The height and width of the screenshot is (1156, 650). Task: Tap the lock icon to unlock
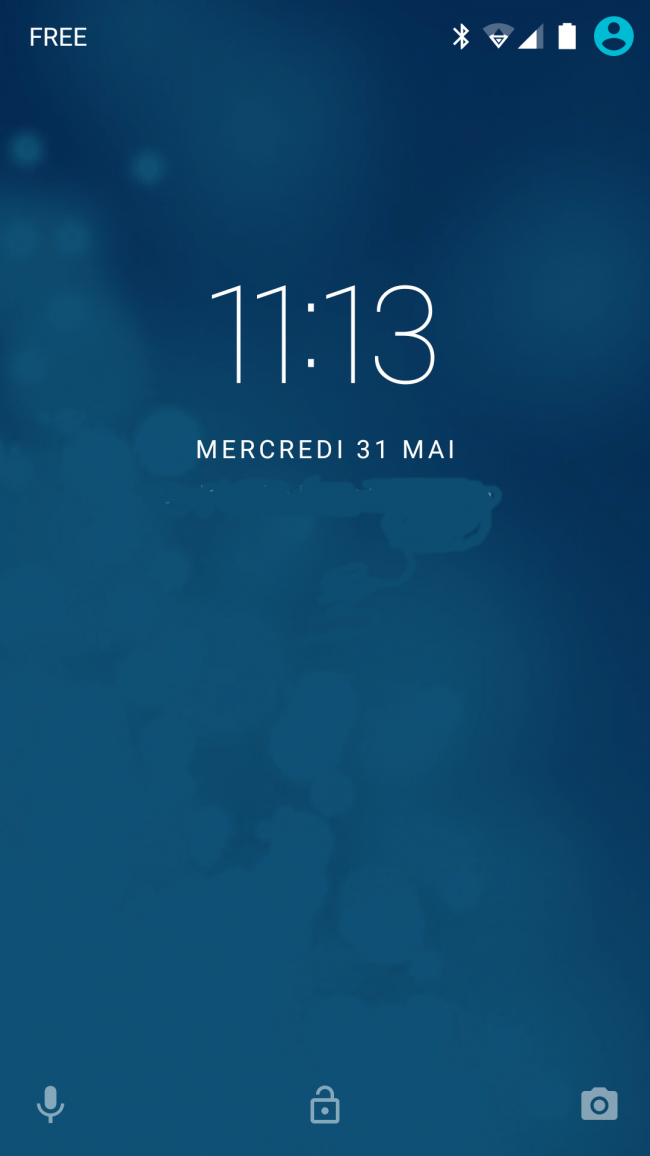coord(325,1106)
